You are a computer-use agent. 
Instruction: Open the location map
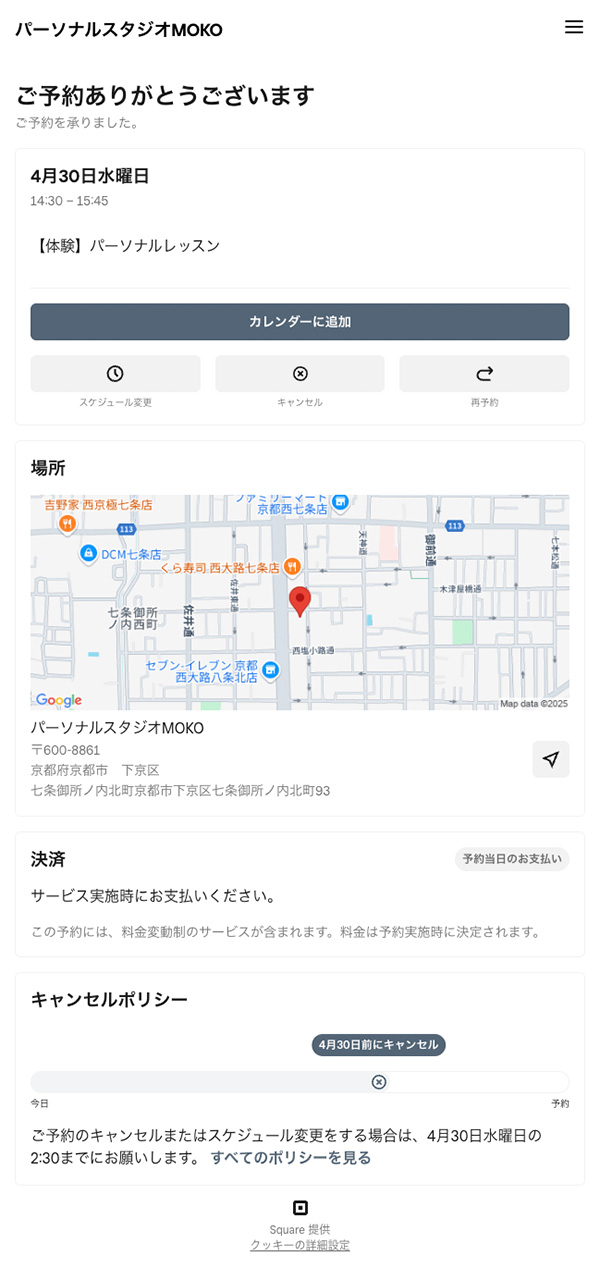pos(300,602)
